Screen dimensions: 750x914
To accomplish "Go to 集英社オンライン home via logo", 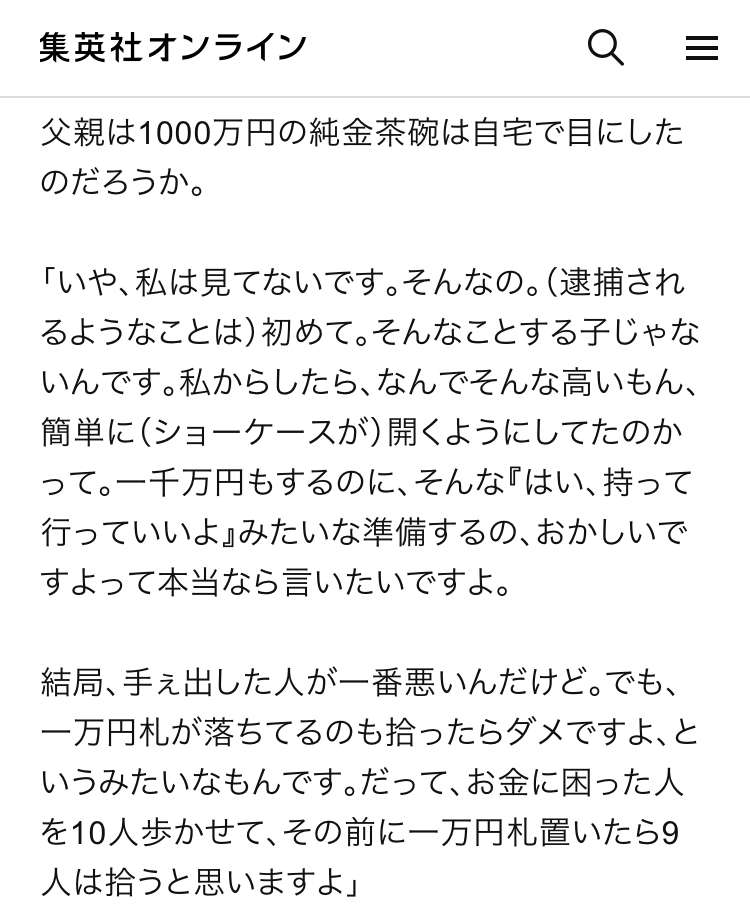I will (172, 47).
